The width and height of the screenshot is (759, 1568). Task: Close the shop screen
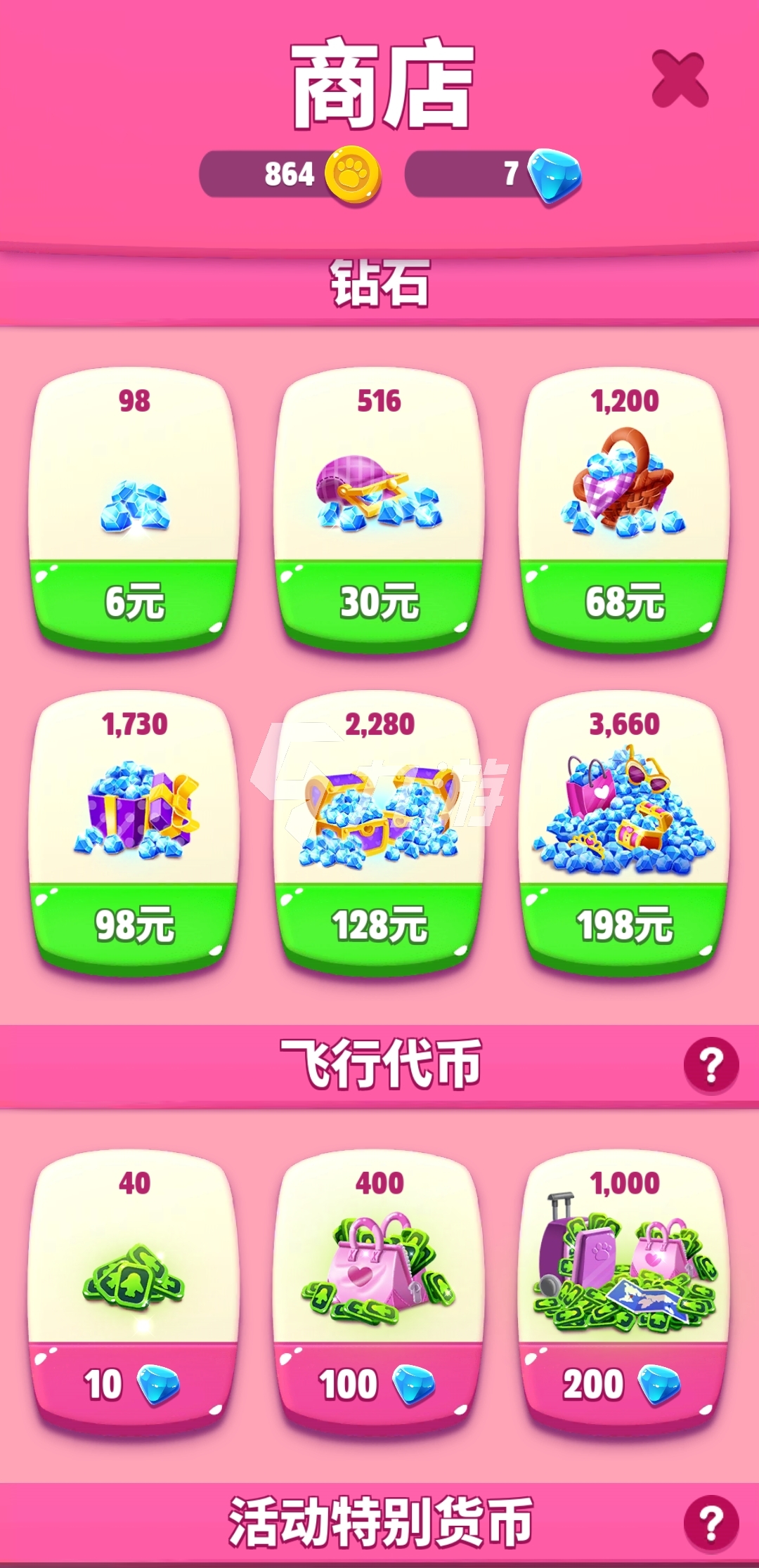coord(679,79)
